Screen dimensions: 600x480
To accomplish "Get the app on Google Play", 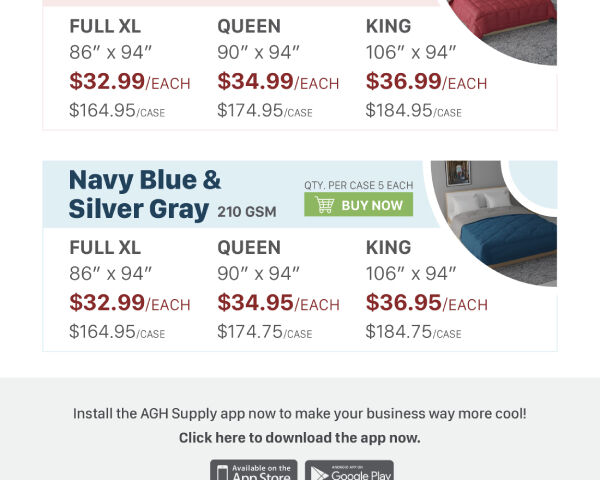I will tap(349, 470).
